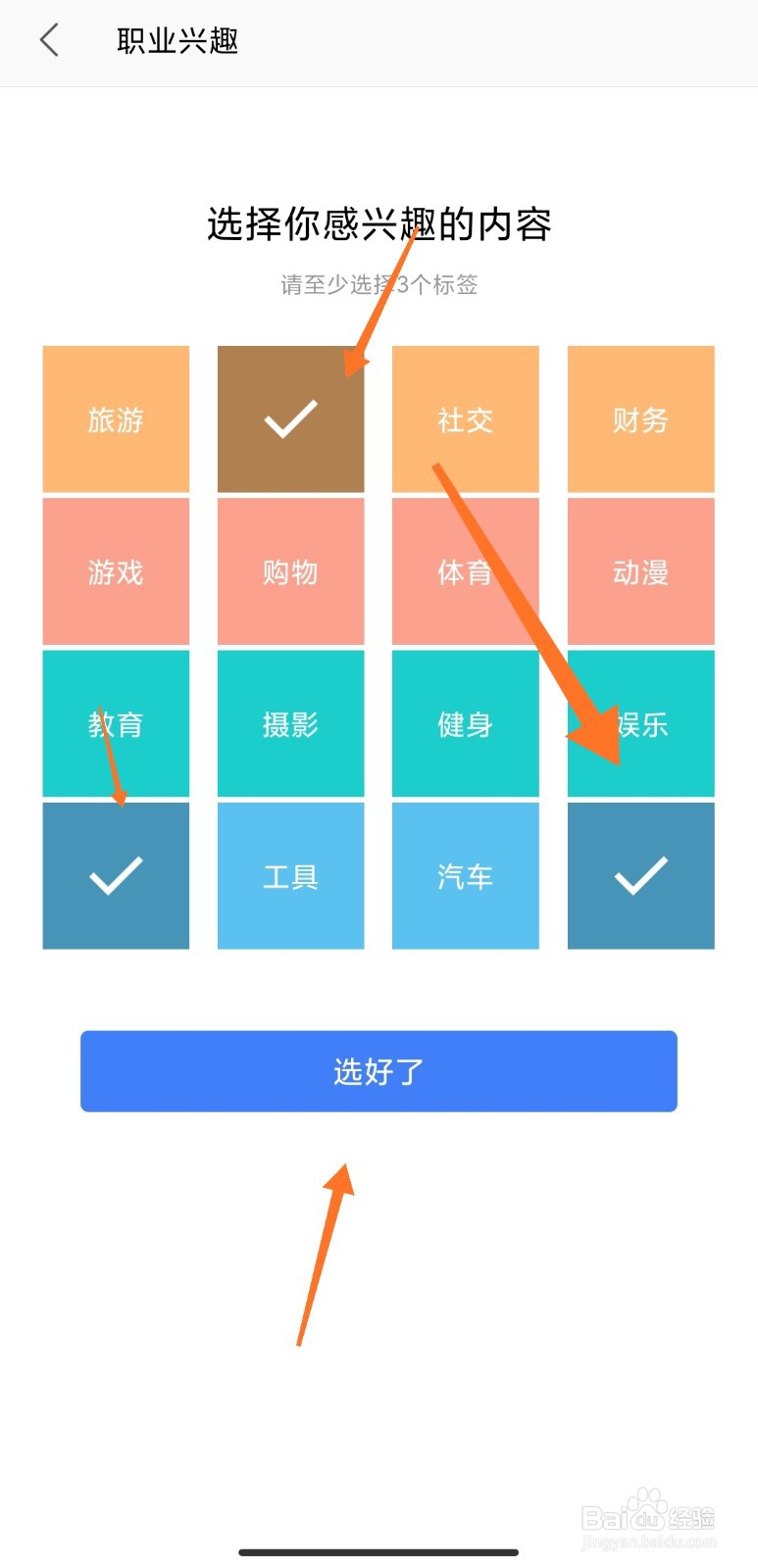The image size is (758, 1568).
Task: Confirm selections with the 选好了 button
Action: tap(379, 1071)
